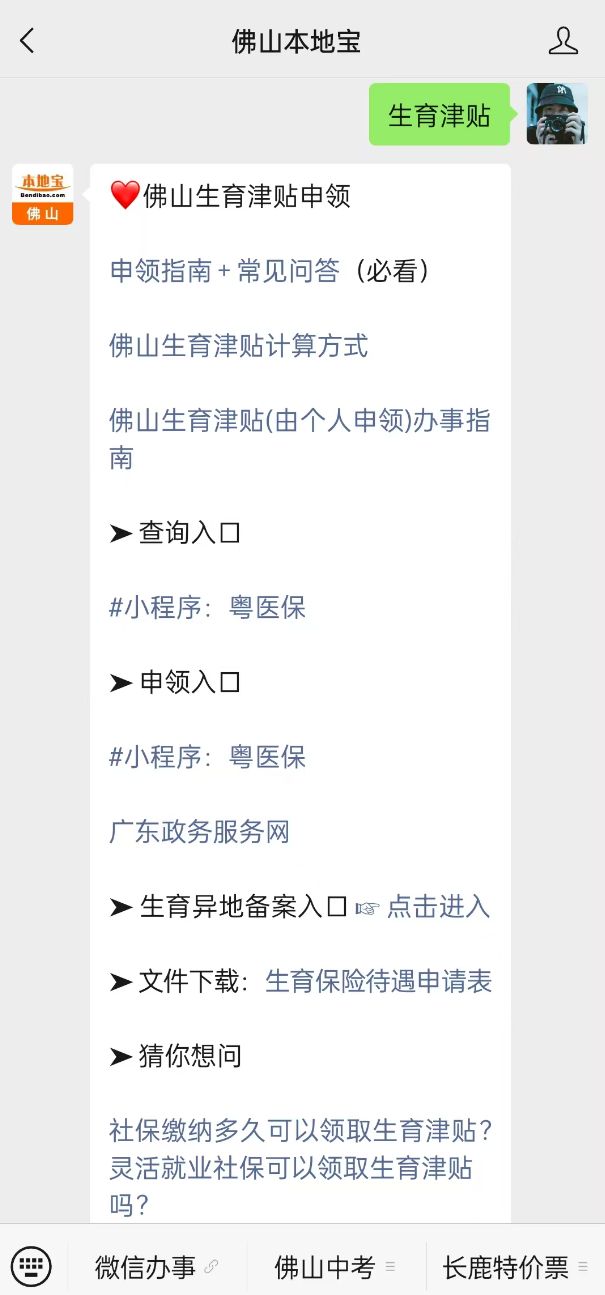Open 灵活就业社保可以领取生育津贴吗 question
Screen dimensions: 605x1295
[x=290, y=1186]
